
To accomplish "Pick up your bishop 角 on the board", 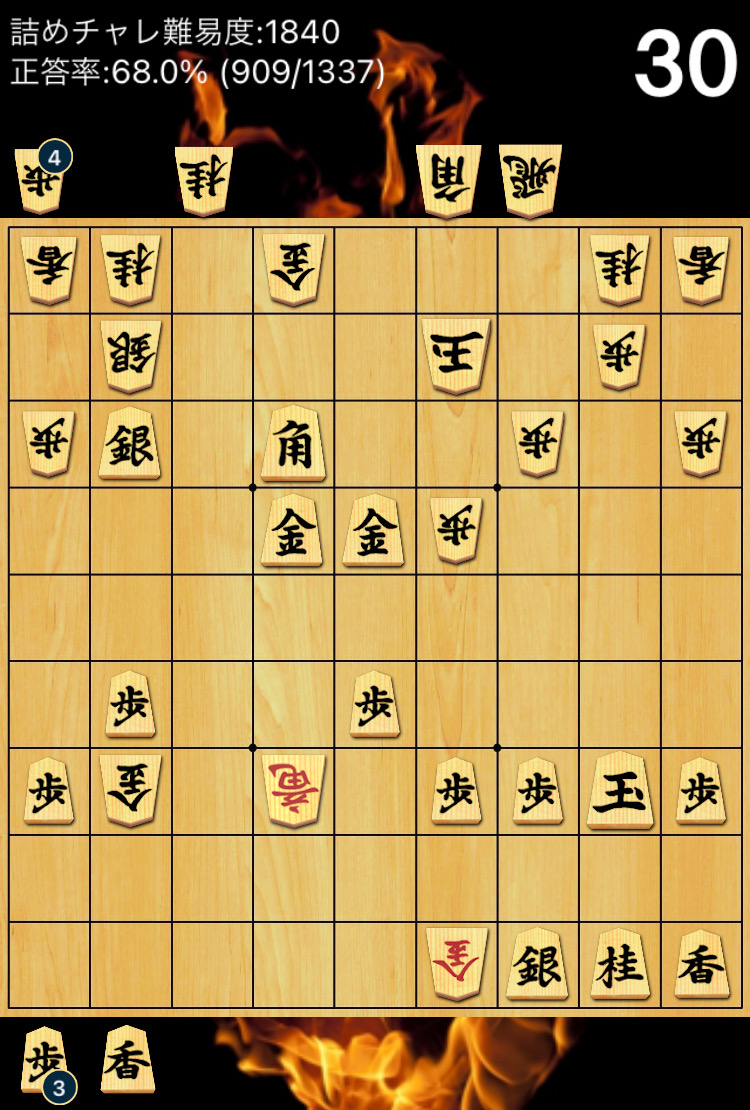I will point(293,445).
